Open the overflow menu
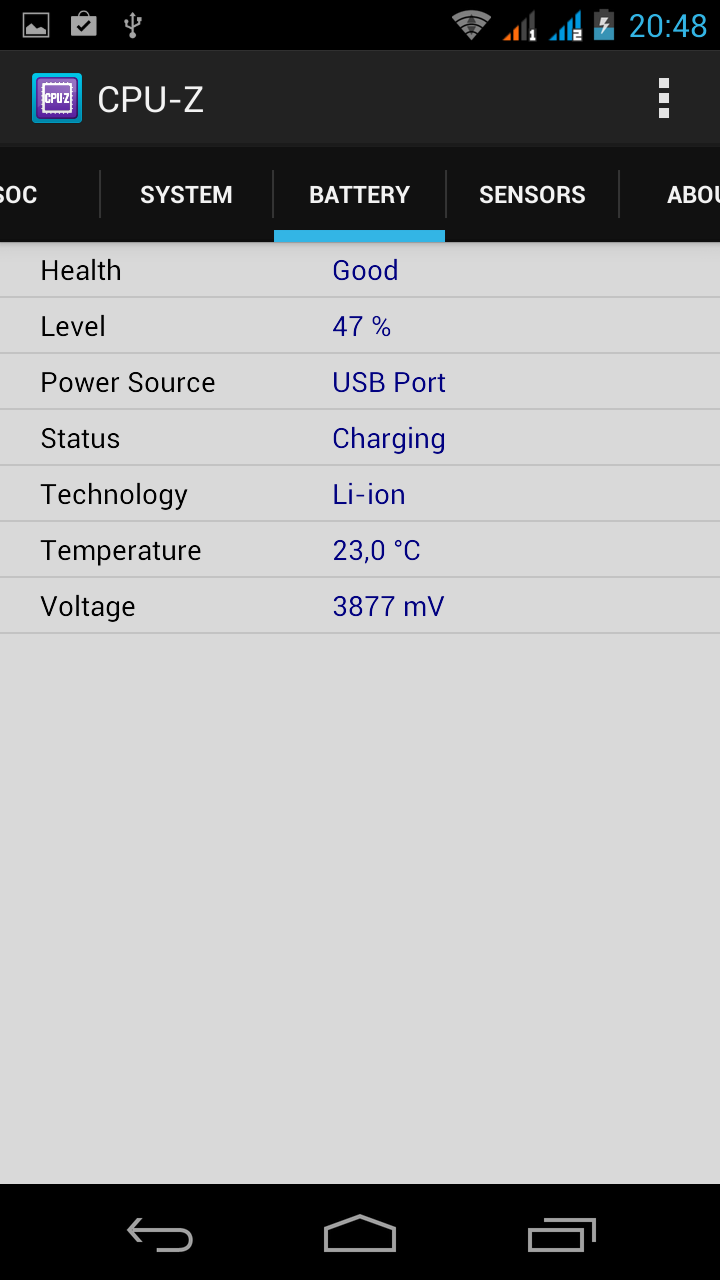Screen dimensions: 720x1280 [x=663, y=99]
